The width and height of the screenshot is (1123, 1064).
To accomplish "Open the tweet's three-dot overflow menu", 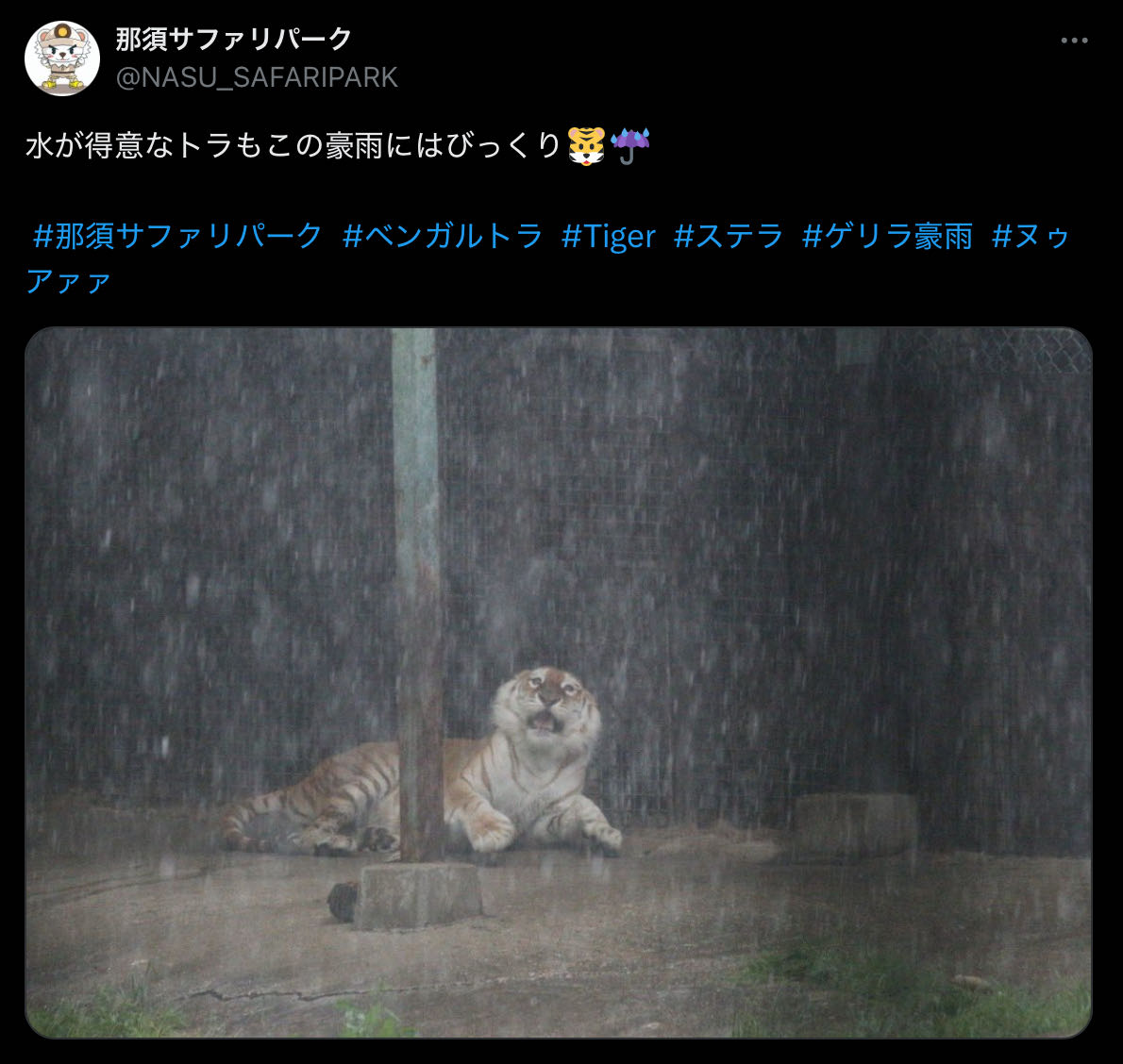I will tap(1074, 41).
